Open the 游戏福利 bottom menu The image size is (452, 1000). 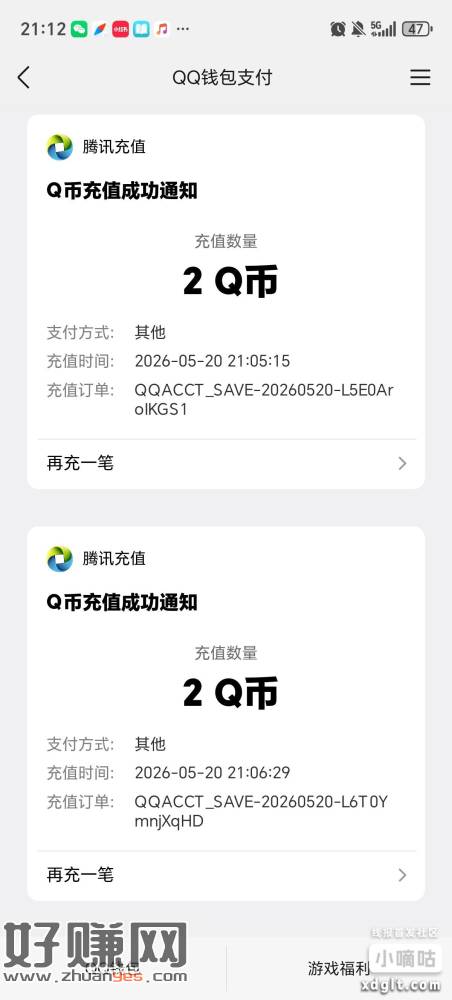click(339, 969)
